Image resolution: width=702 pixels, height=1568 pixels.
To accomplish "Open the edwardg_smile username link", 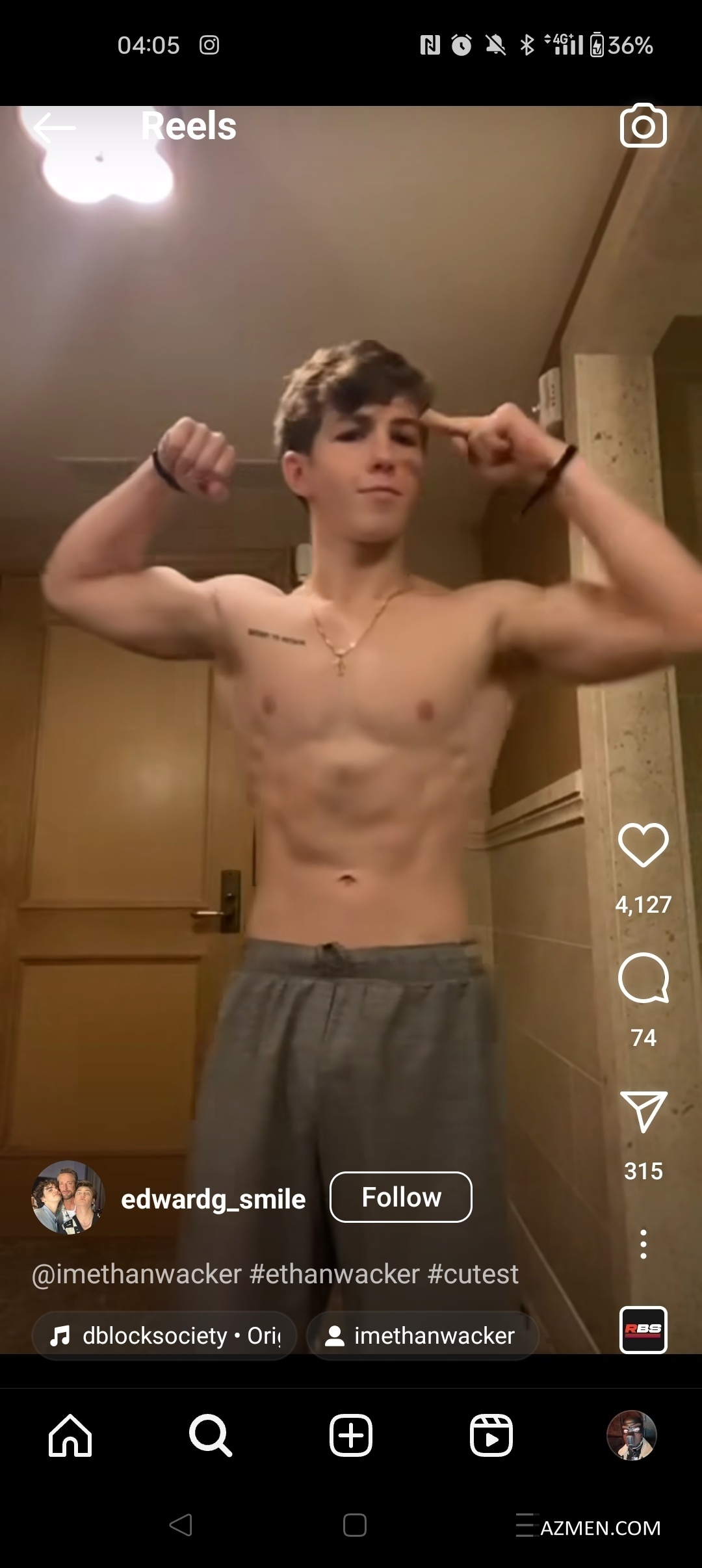I will [213, 1199].
